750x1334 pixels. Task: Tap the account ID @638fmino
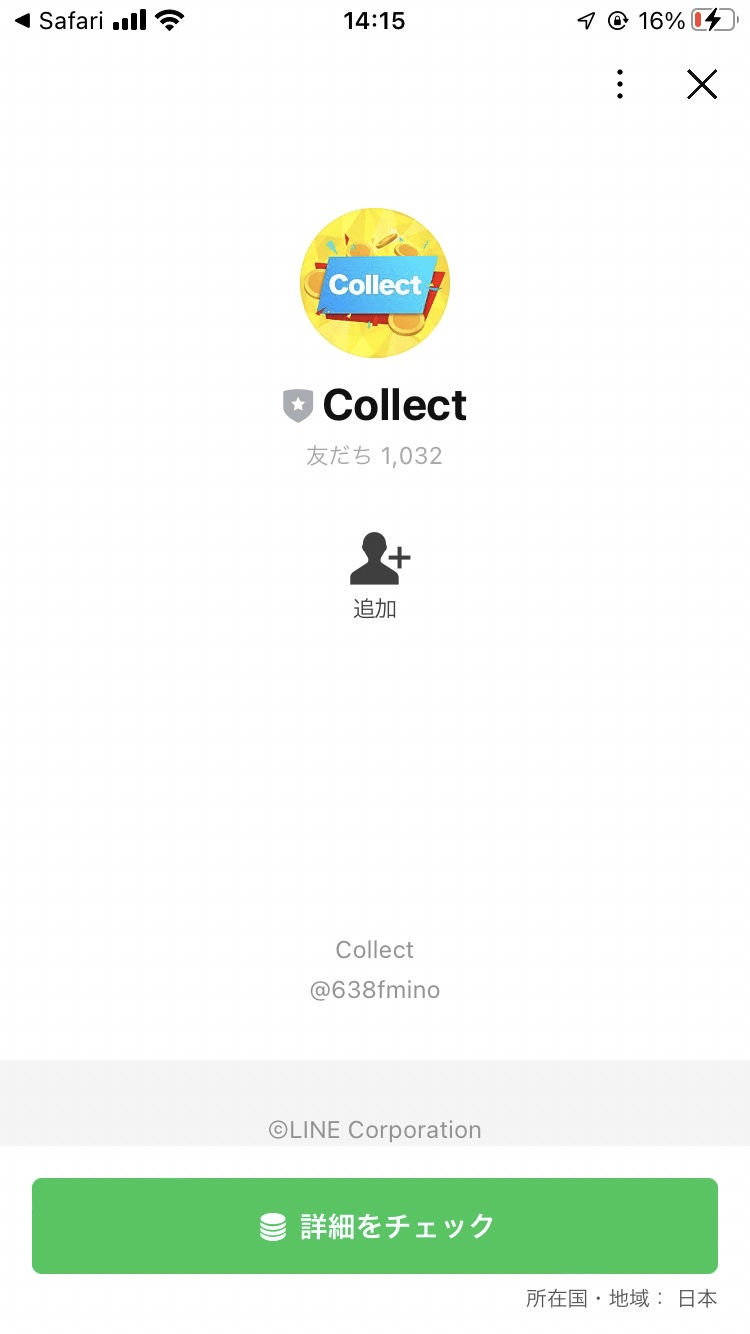(x=375, y=989)
